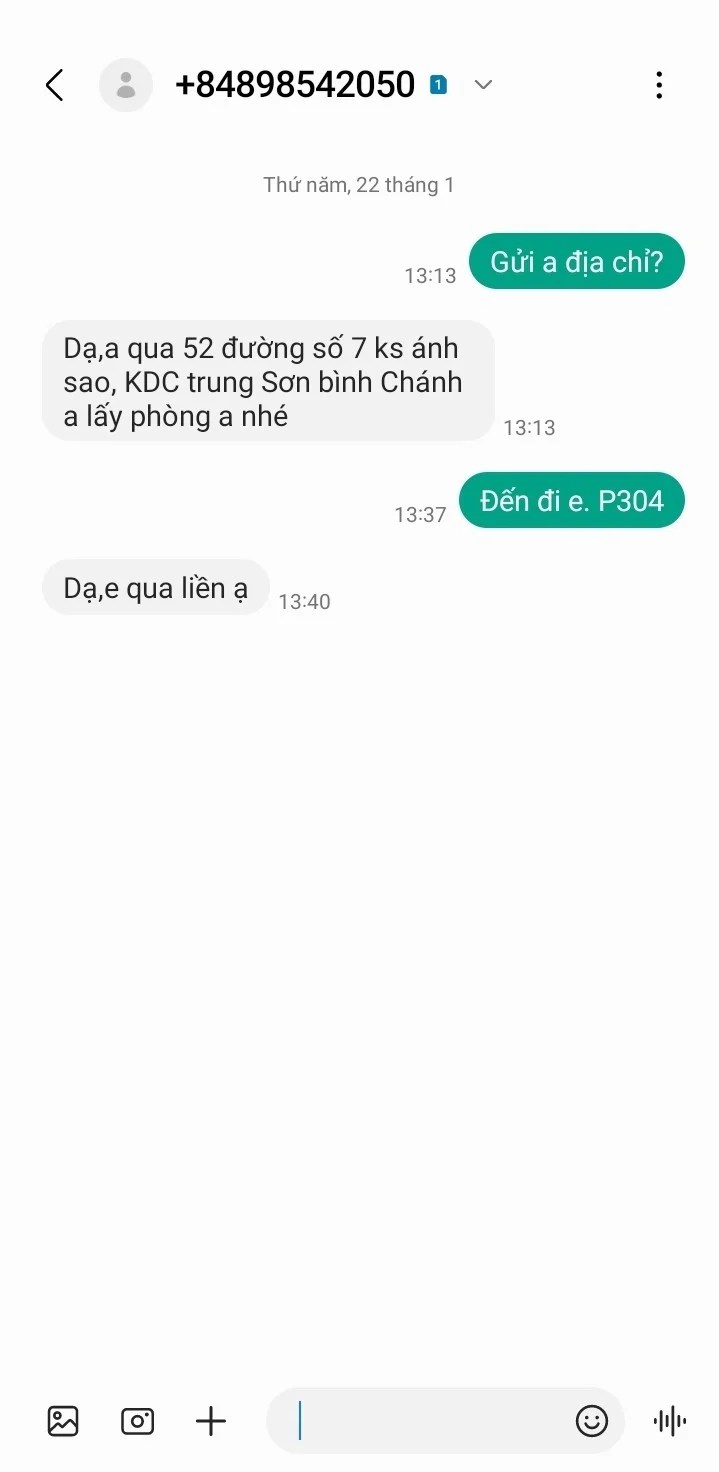
Task: Open the emoji picker
Action: (592, 1420)
